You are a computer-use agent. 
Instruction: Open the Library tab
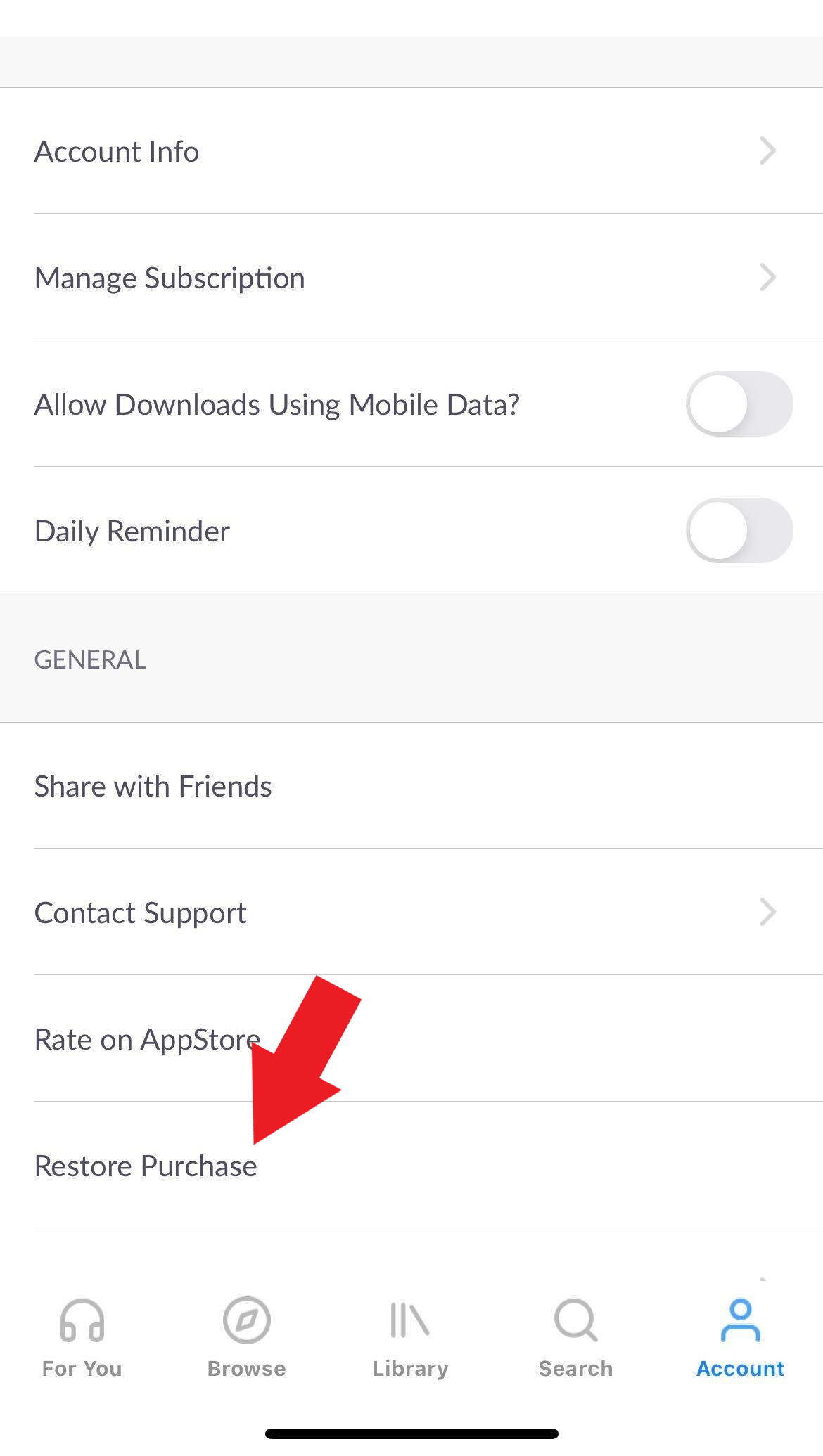pos(411,1337)
